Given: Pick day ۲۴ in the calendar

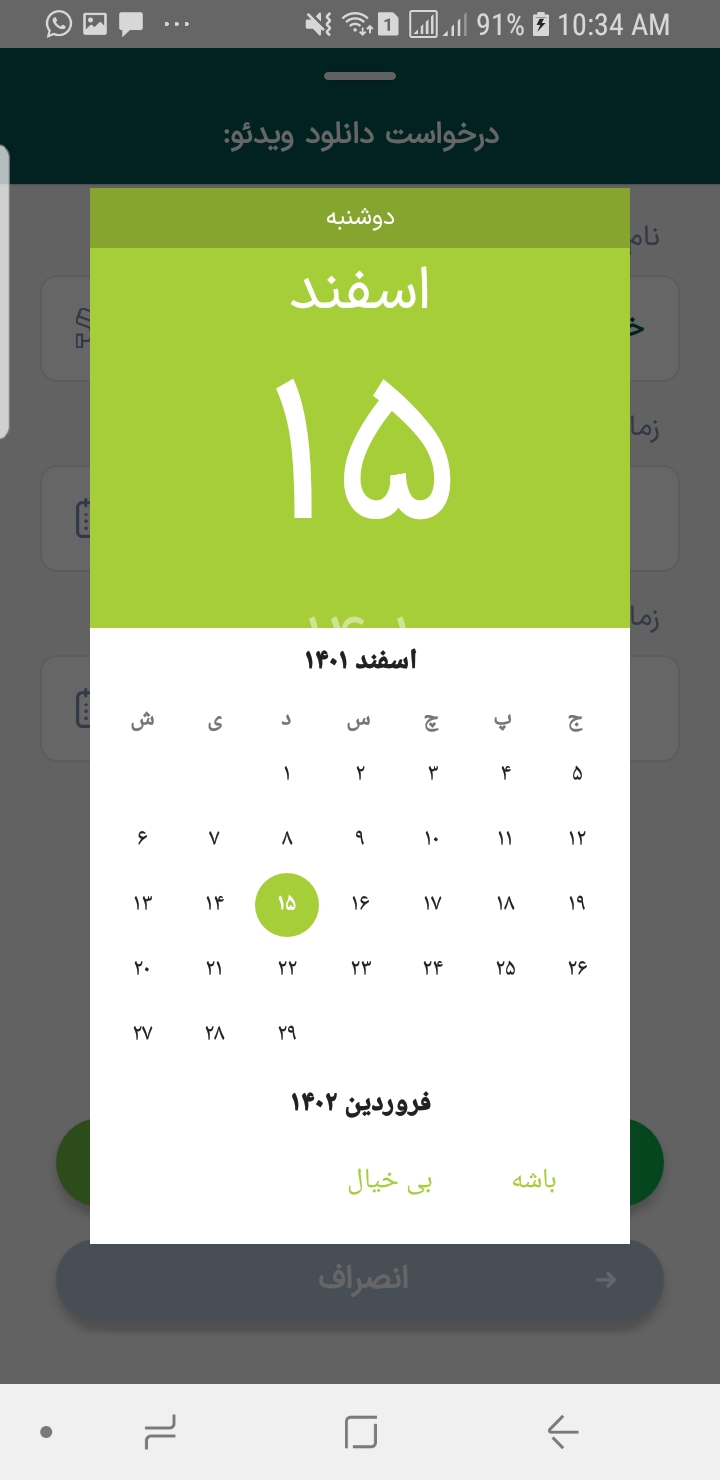Looking at the screenshot, I should click(x=432, y=968).
